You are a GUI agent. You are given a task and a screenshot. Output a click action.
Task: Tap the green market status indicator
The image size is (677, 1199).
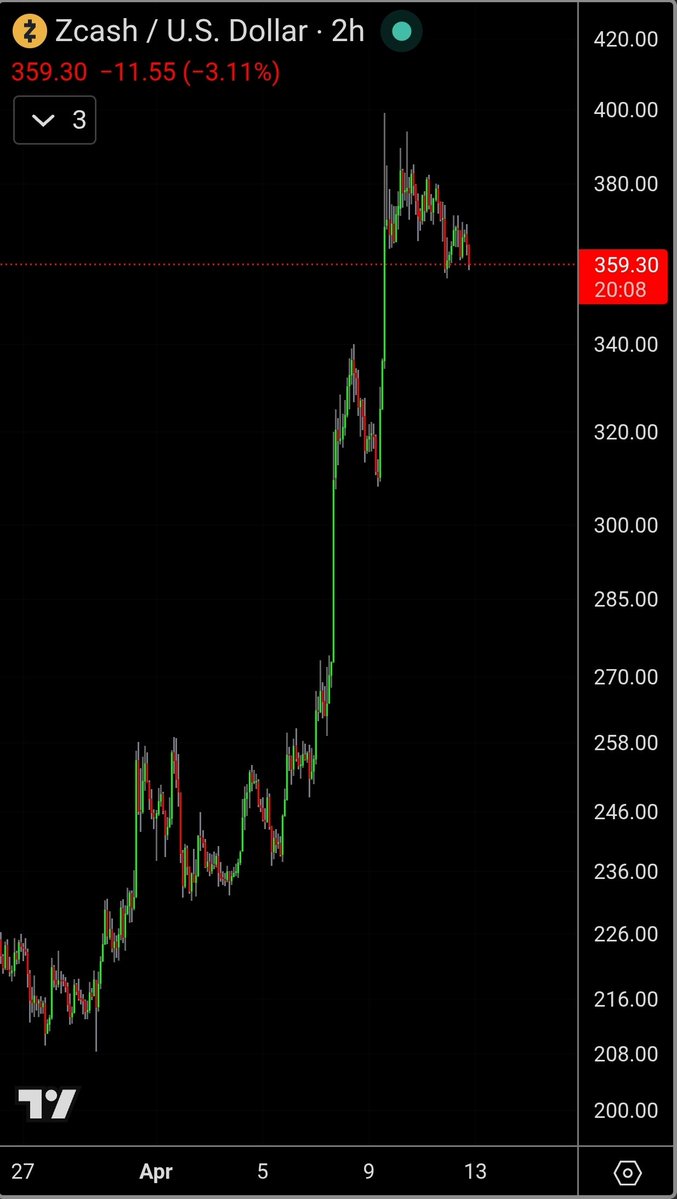click(400, 31)
